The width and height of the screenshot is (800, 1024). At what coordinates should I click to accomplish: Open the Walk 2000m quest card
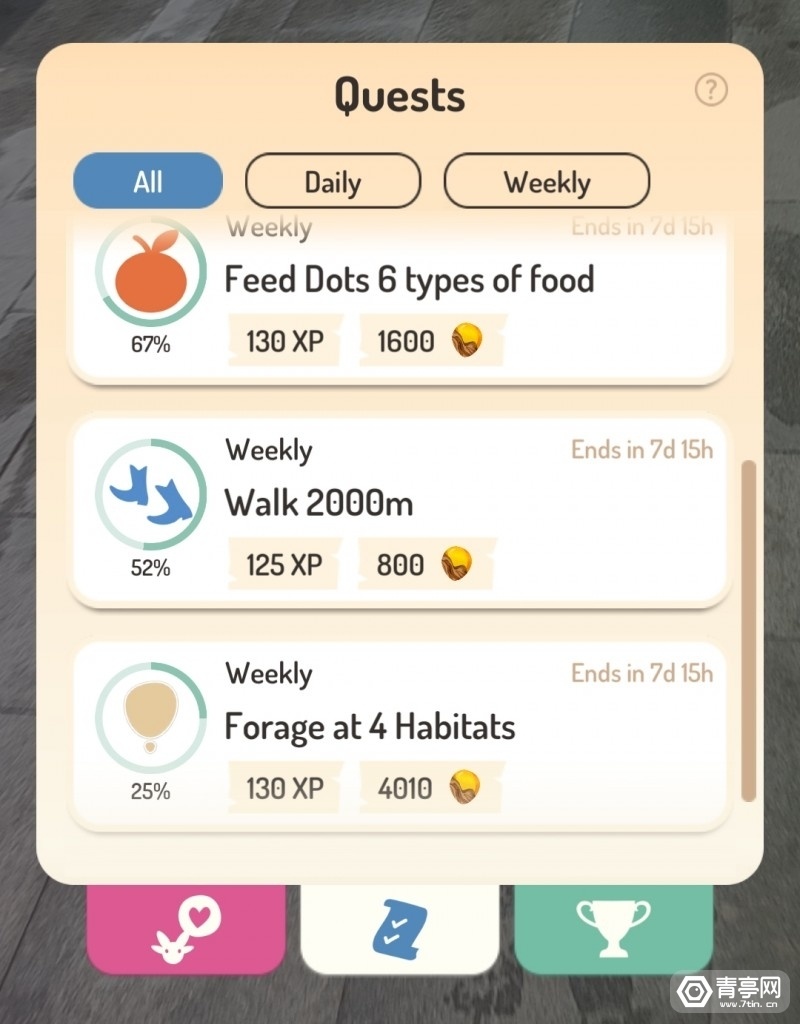pos(399,511)
